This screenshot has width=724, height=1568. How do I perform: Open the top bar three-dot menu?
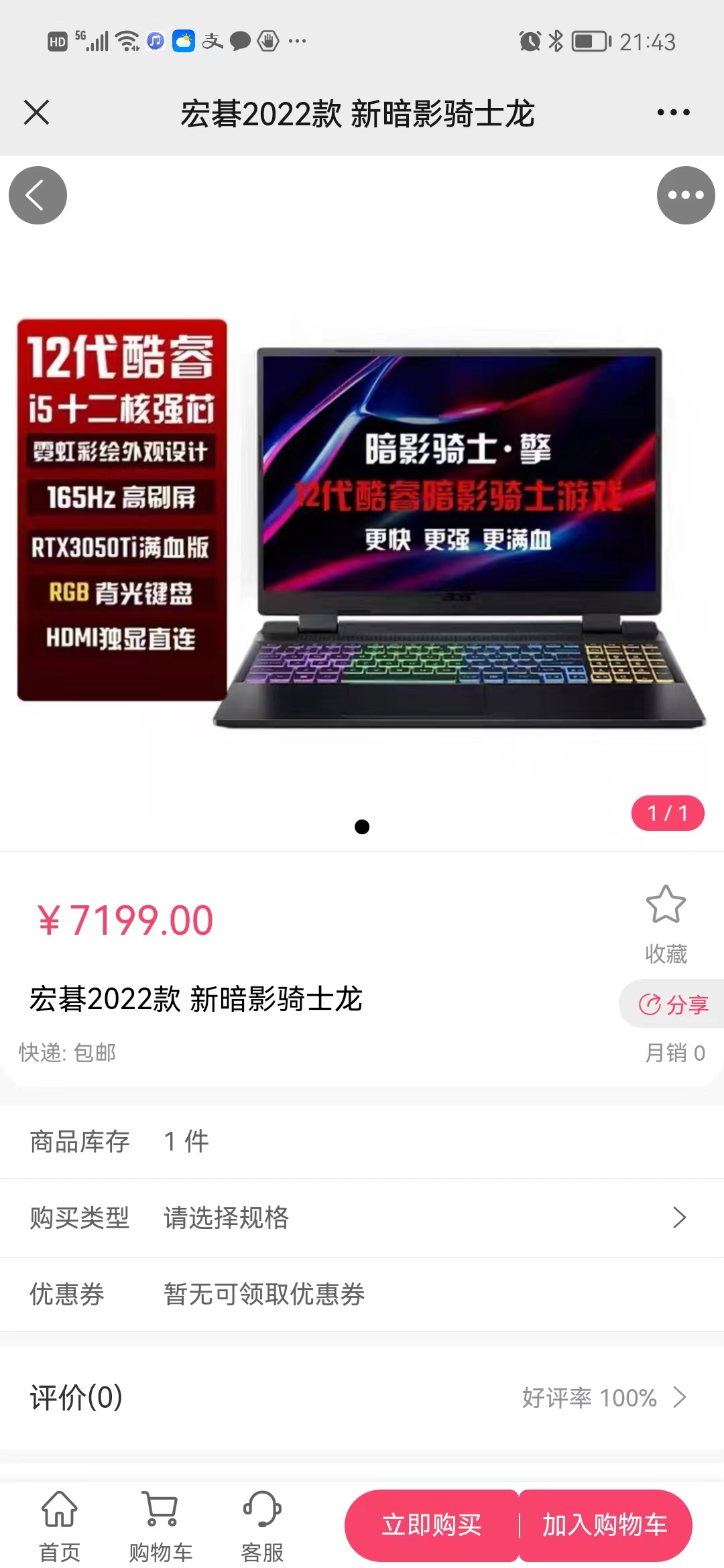point(673,113)
